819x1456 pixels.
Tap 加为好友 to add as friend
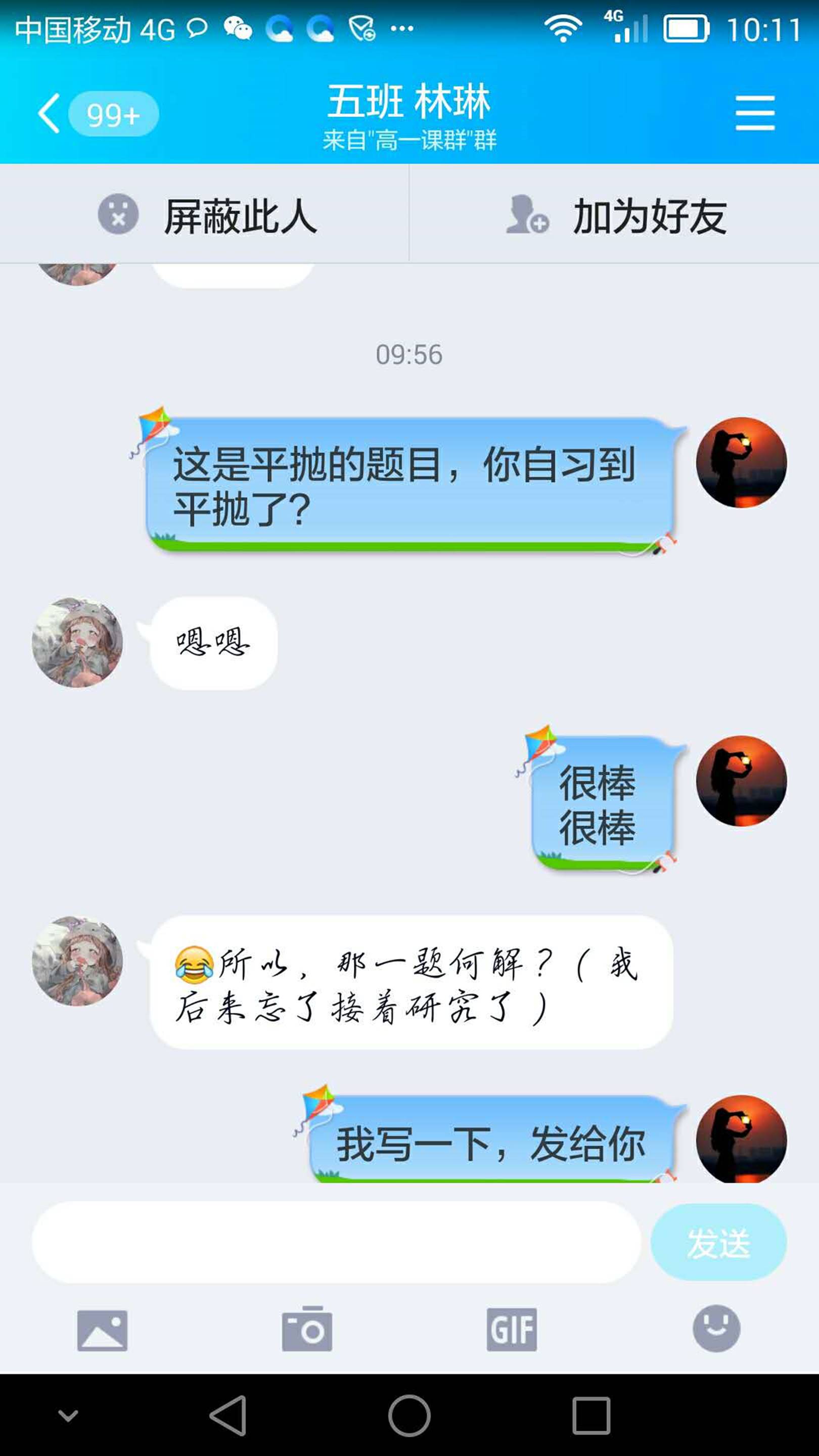tap(616, 215)
